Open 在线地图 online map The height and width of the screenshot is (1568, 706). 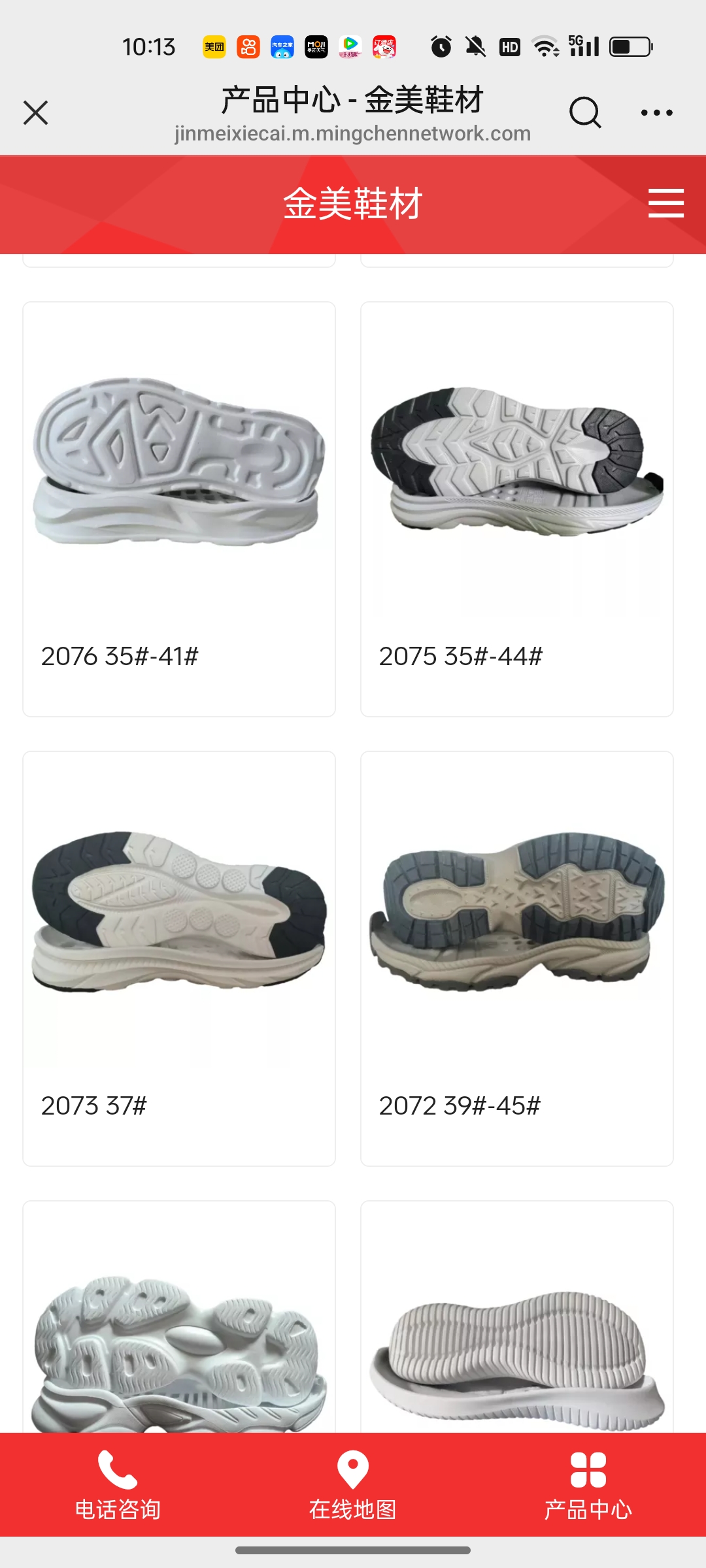[x=353, y=1484]
